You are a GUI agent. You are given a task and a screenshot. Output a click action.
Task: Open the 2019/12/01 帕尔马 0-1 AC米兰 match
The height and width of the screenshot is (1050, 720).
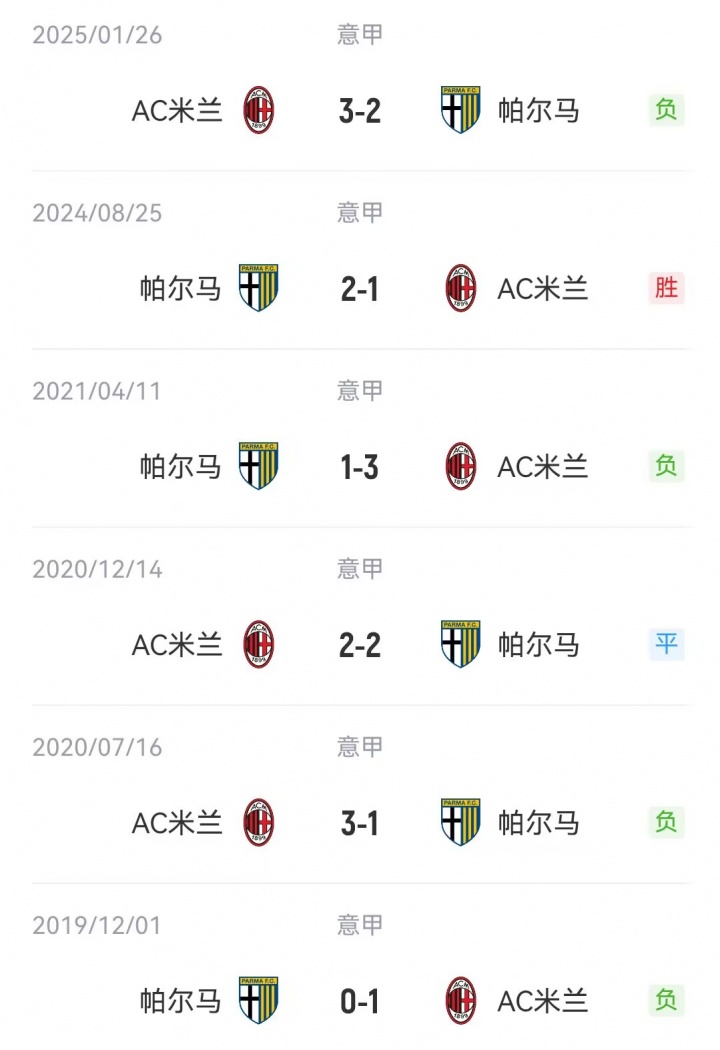tap(360, 1001)
